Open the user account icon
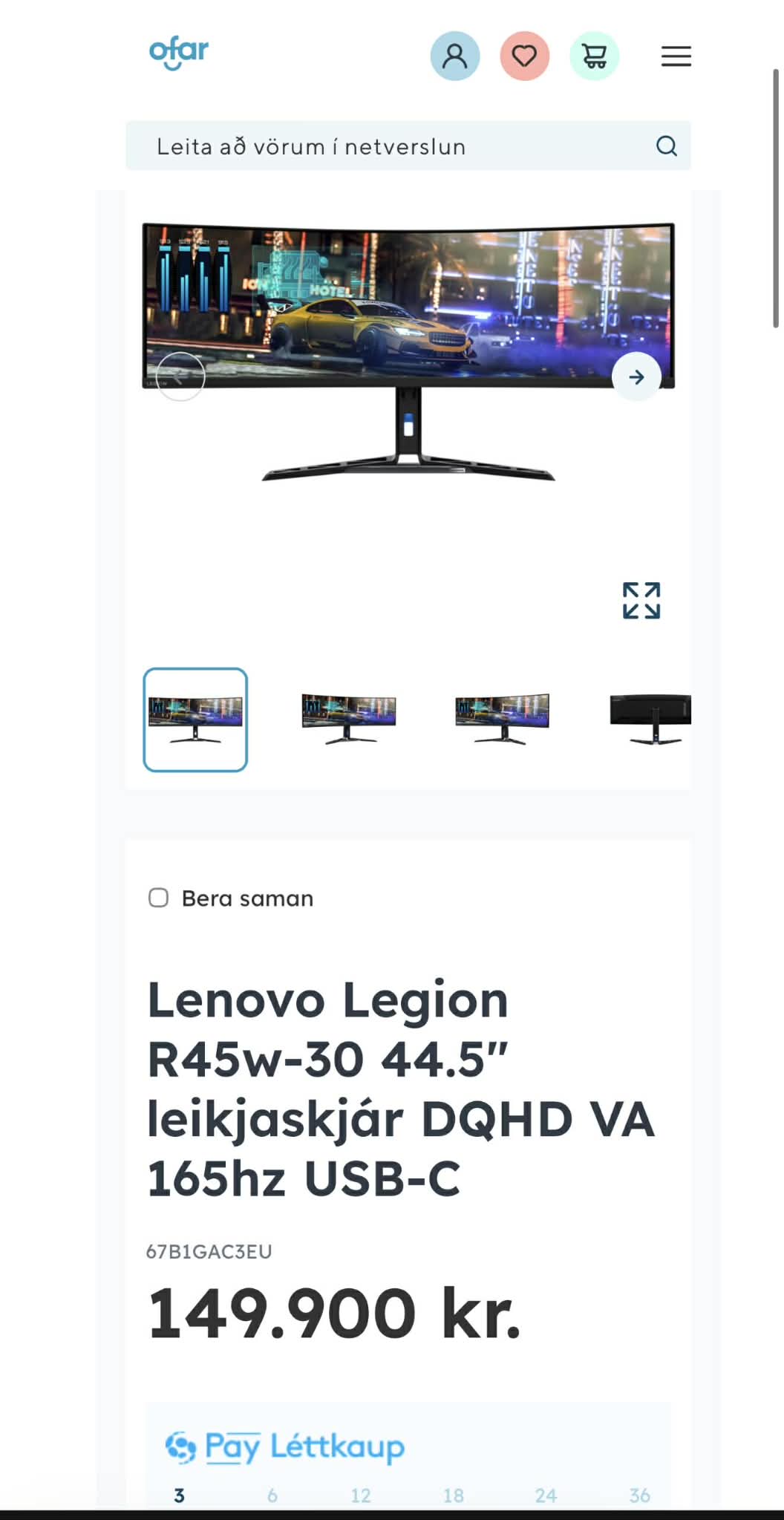This screenshot has width=784, height=1520. (x=455, y=56)
